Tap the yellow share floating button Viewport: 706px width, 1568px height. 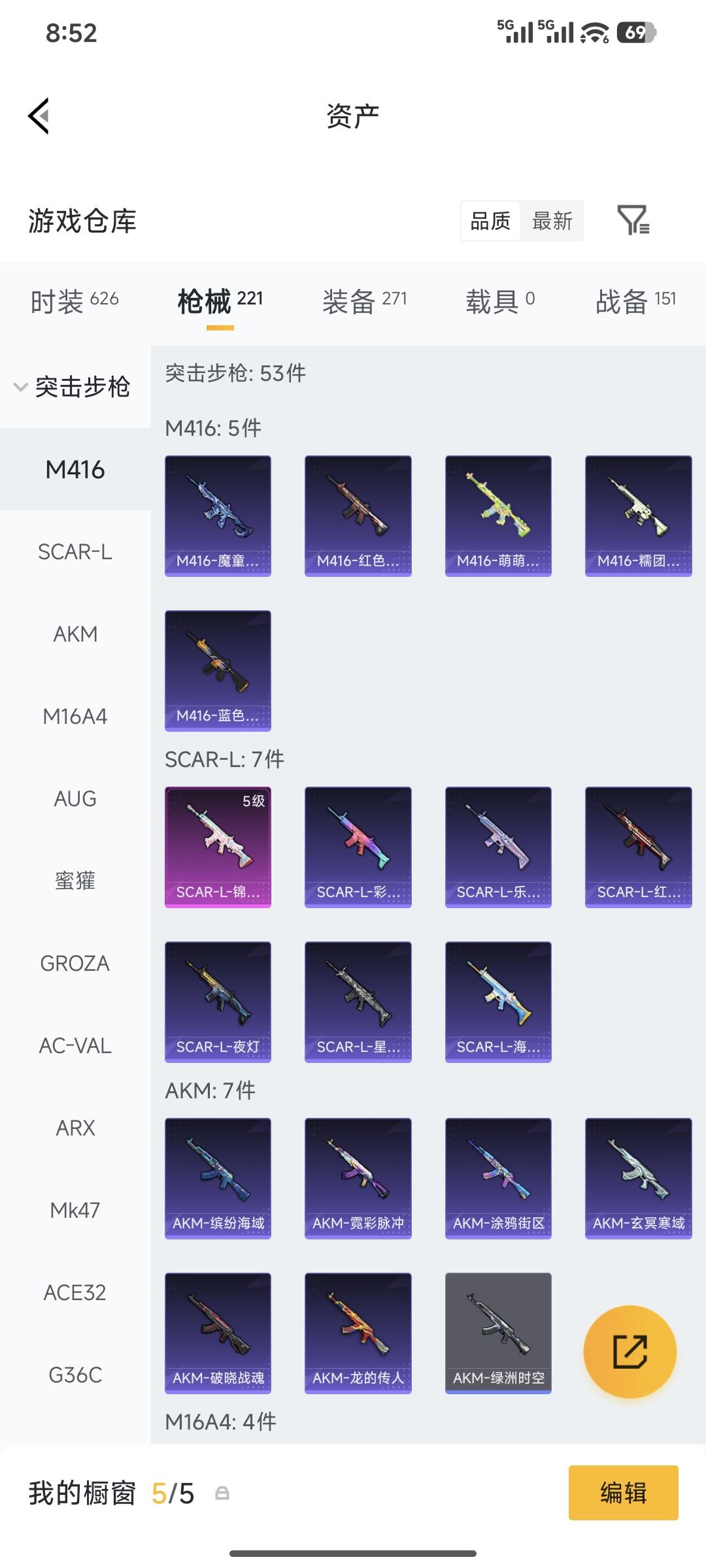click(x=630, y=1352)
